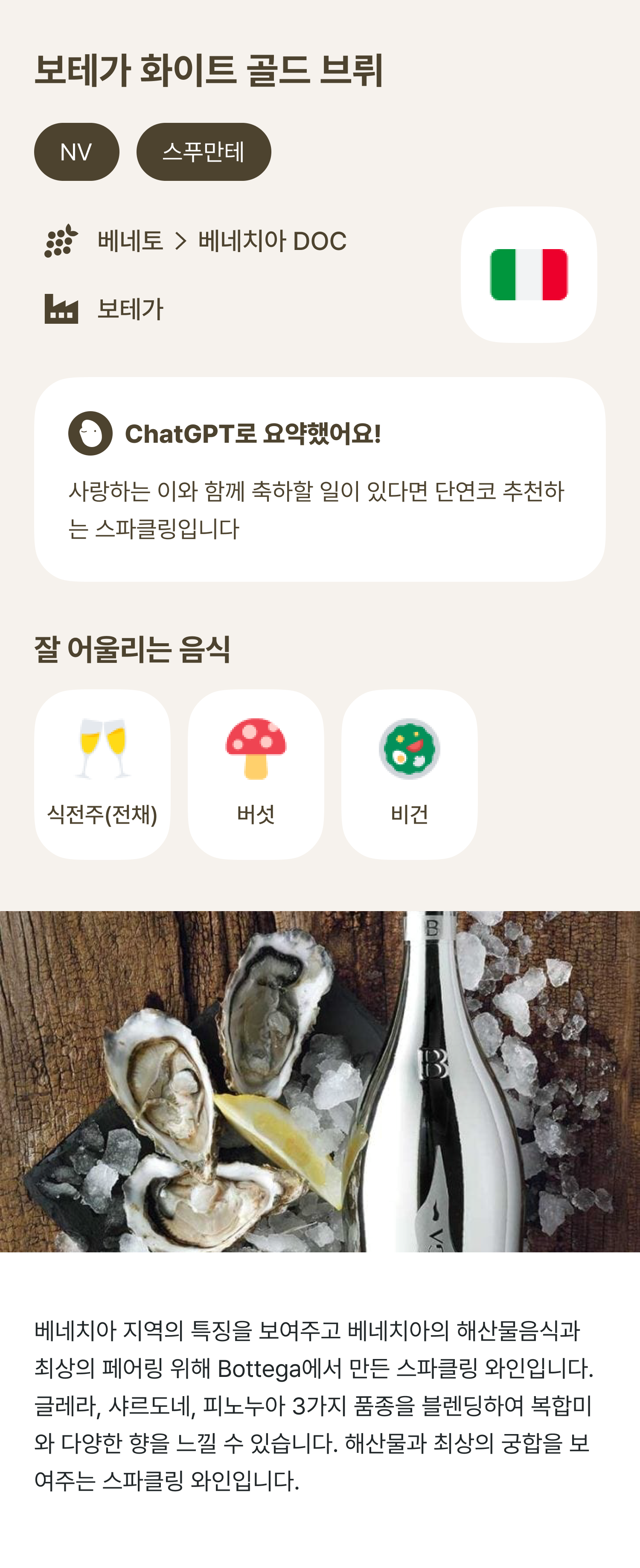Open the Italy flag card

[528, 275]
